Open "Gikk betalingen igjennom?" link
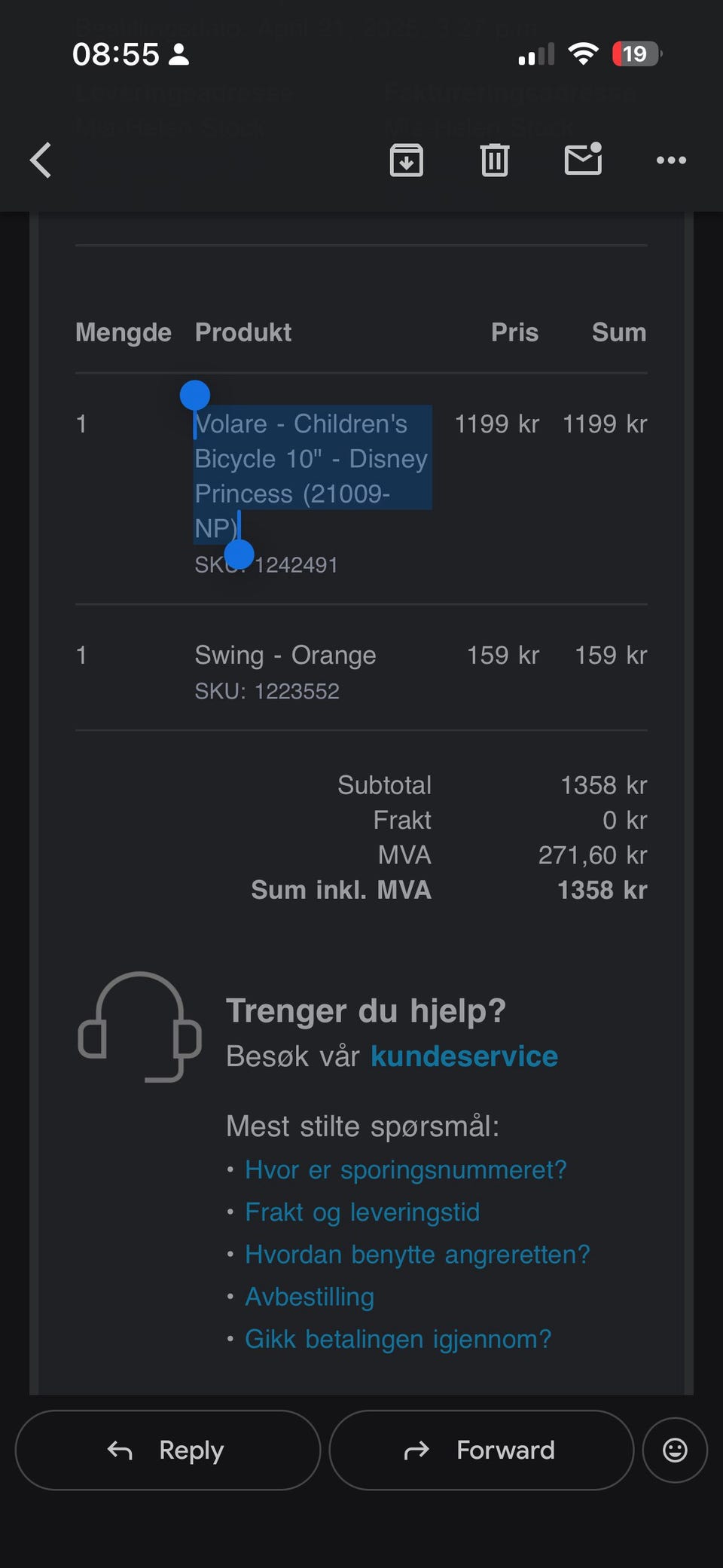Image resolution: width=723 pixels, height=1568 pixels. [398, 1338]
